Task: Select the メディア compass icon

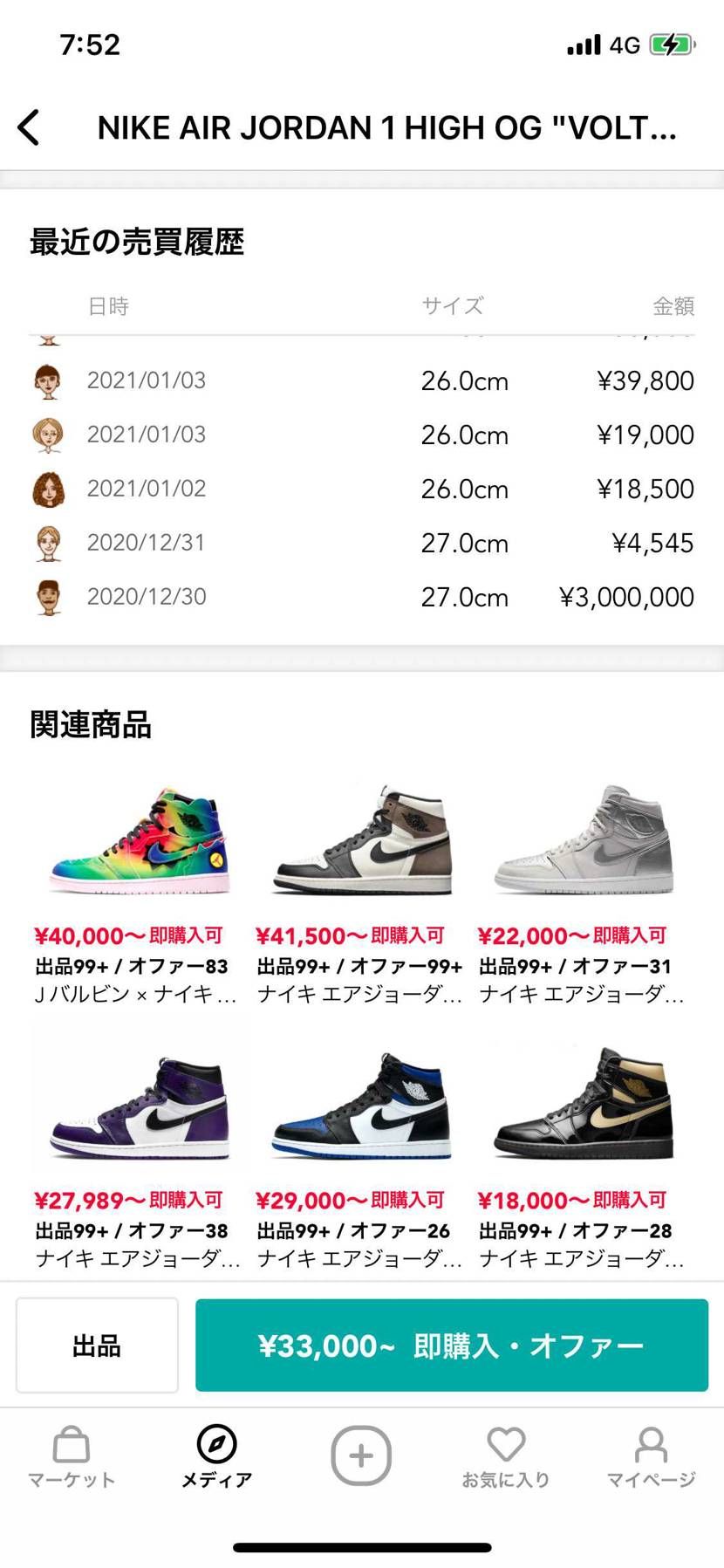Action: [x=216, y=1453]
